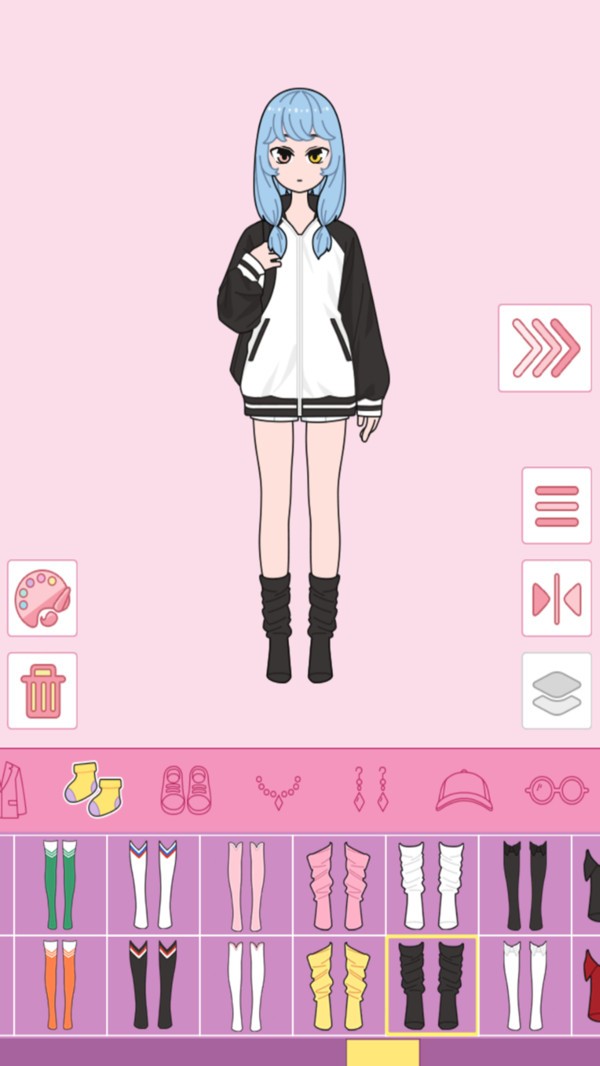Pick the white loose leg warmers
The image size is (600, 1066).
click(x=432, y=884)
